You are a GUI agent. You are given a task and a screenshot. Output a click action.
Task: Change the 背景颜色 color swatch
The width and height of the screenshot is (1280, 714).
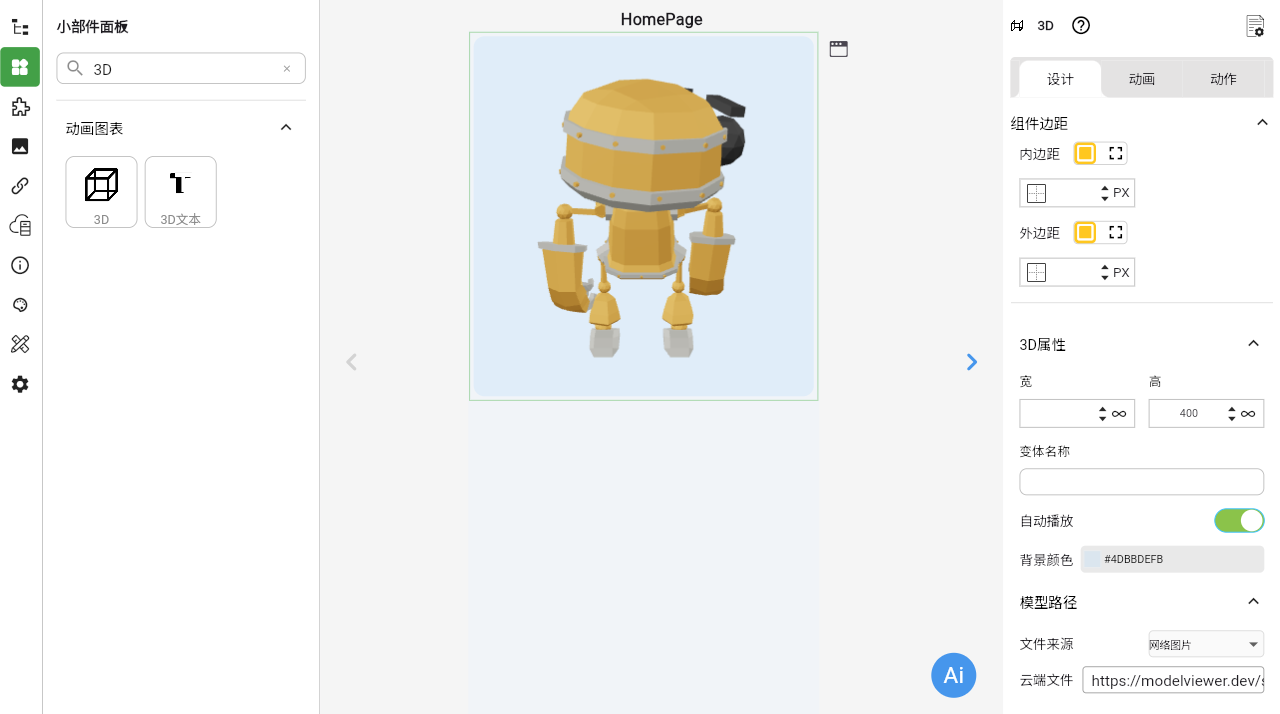1092,560
